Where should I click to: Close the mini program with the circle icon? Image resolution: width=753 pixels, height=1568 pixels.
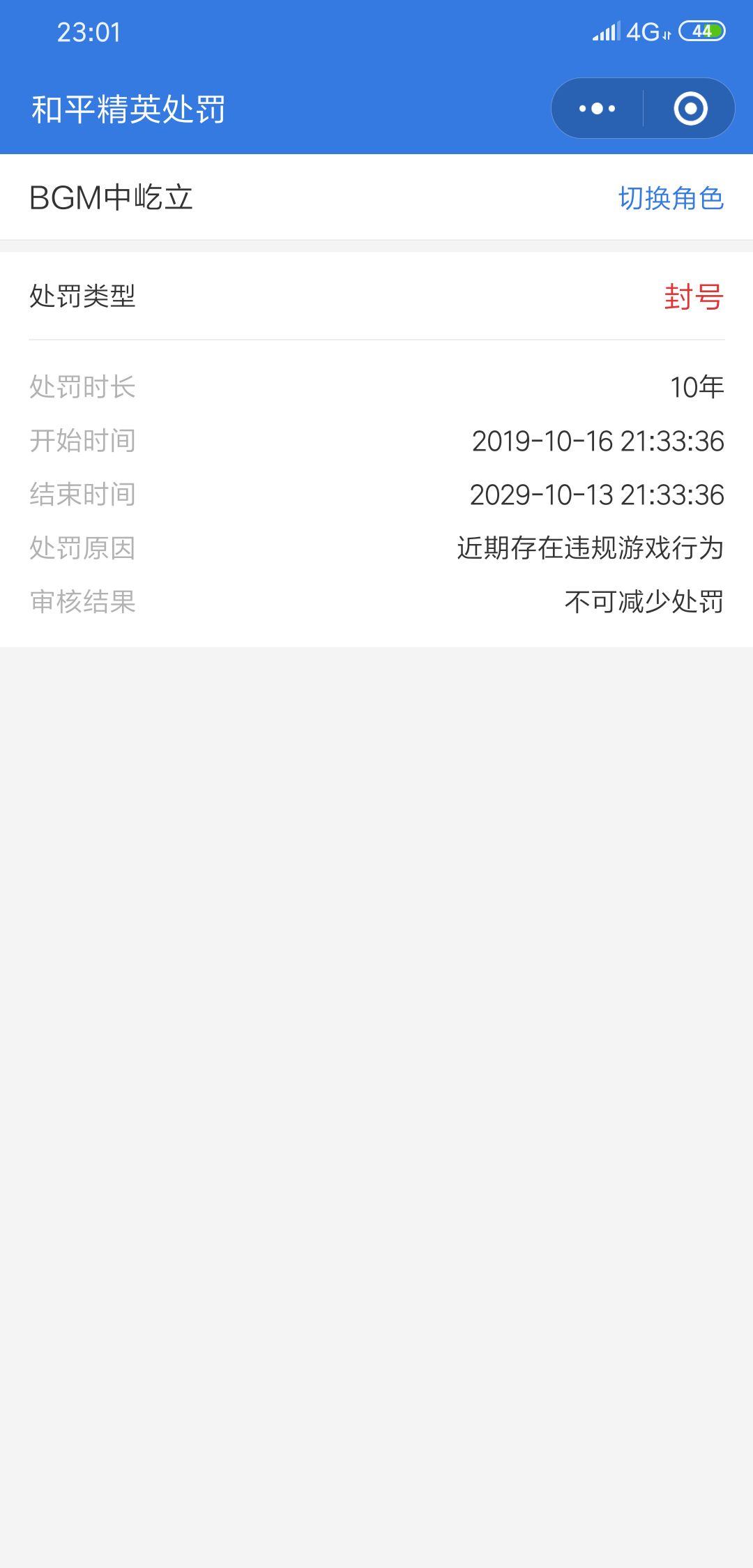pos(690,109)
